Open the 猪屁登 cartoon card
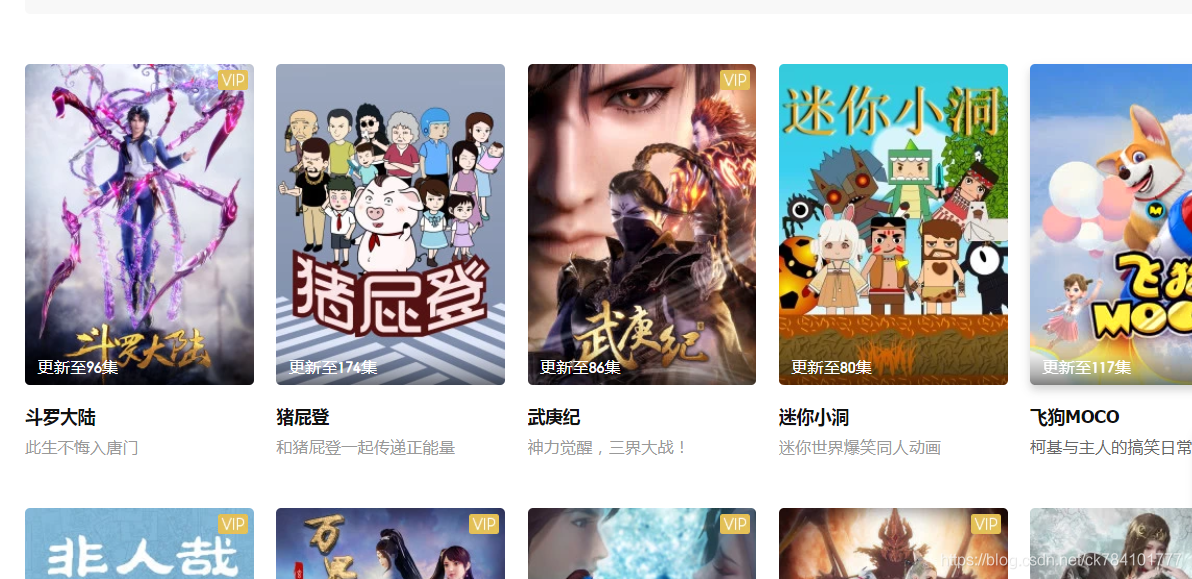The image size is (1192, 579). [390, 224]
